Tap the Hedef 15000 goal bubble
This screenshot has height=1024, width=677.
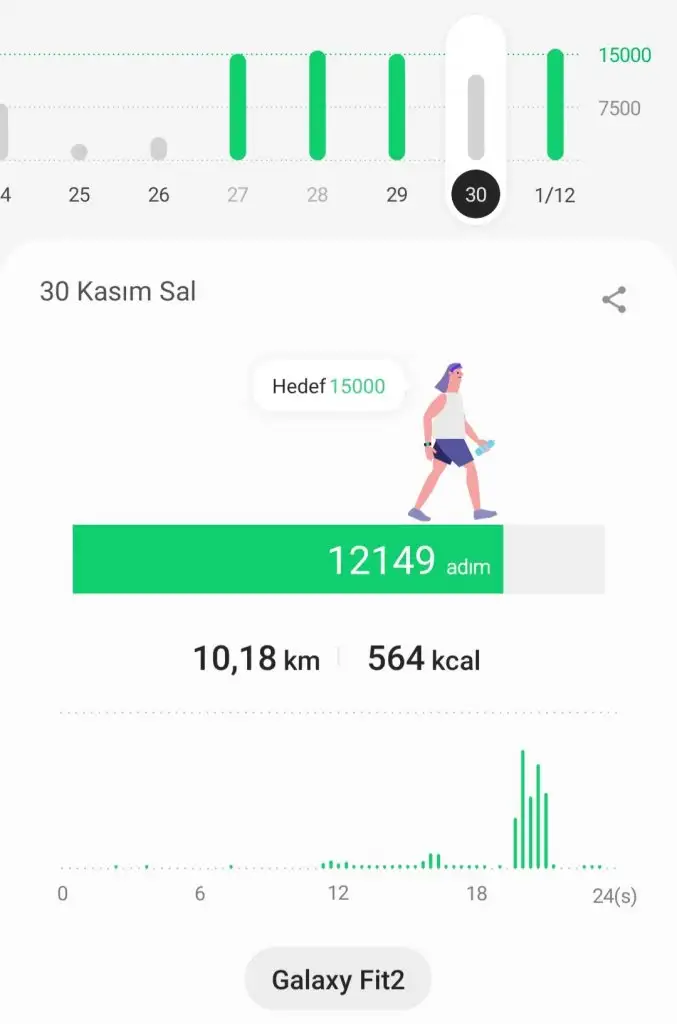328,386
